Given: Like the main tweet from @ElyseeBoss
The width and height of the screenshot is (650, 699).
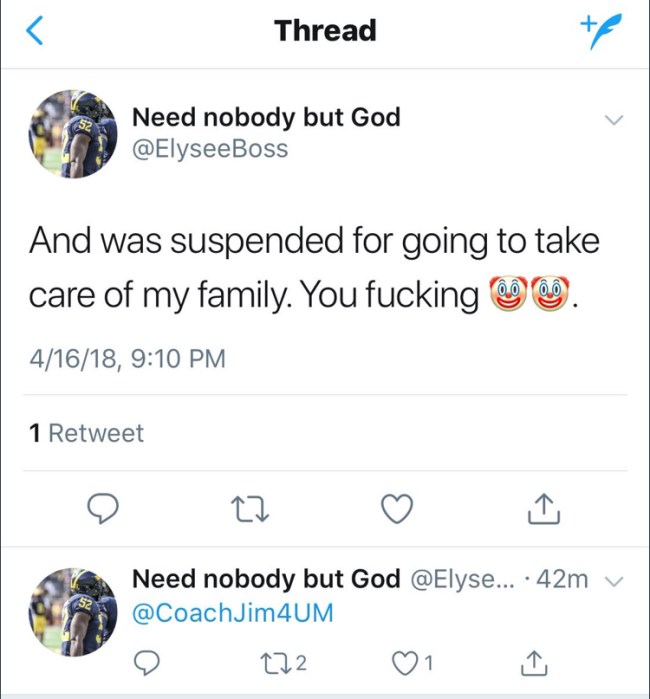Looking at the screenshot, I should pyautogui.click(x=398, y=510).
